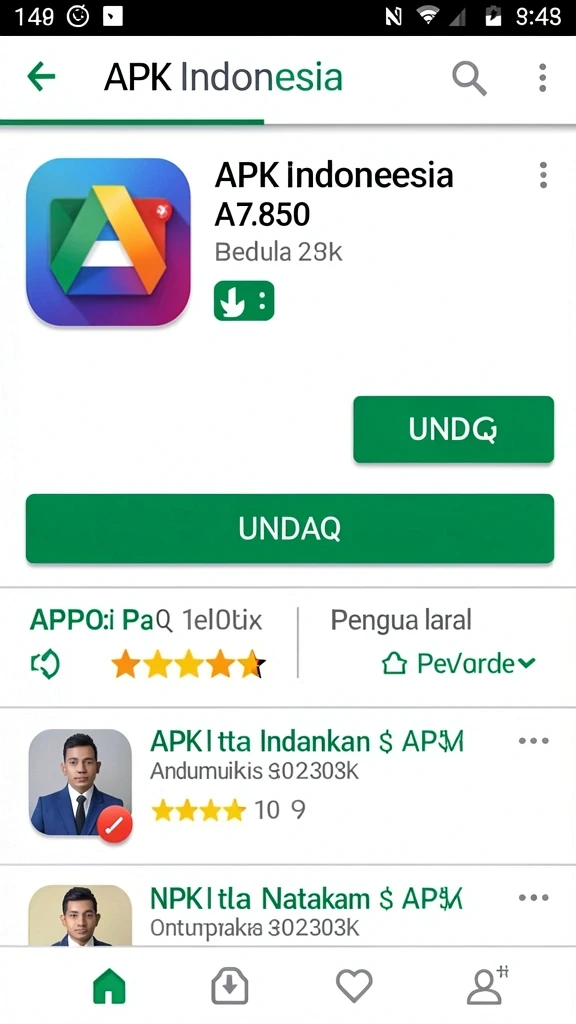Tap the wide UNDAQ button
Viewport: 576px width, 1024px height.
tap(289, 528)
